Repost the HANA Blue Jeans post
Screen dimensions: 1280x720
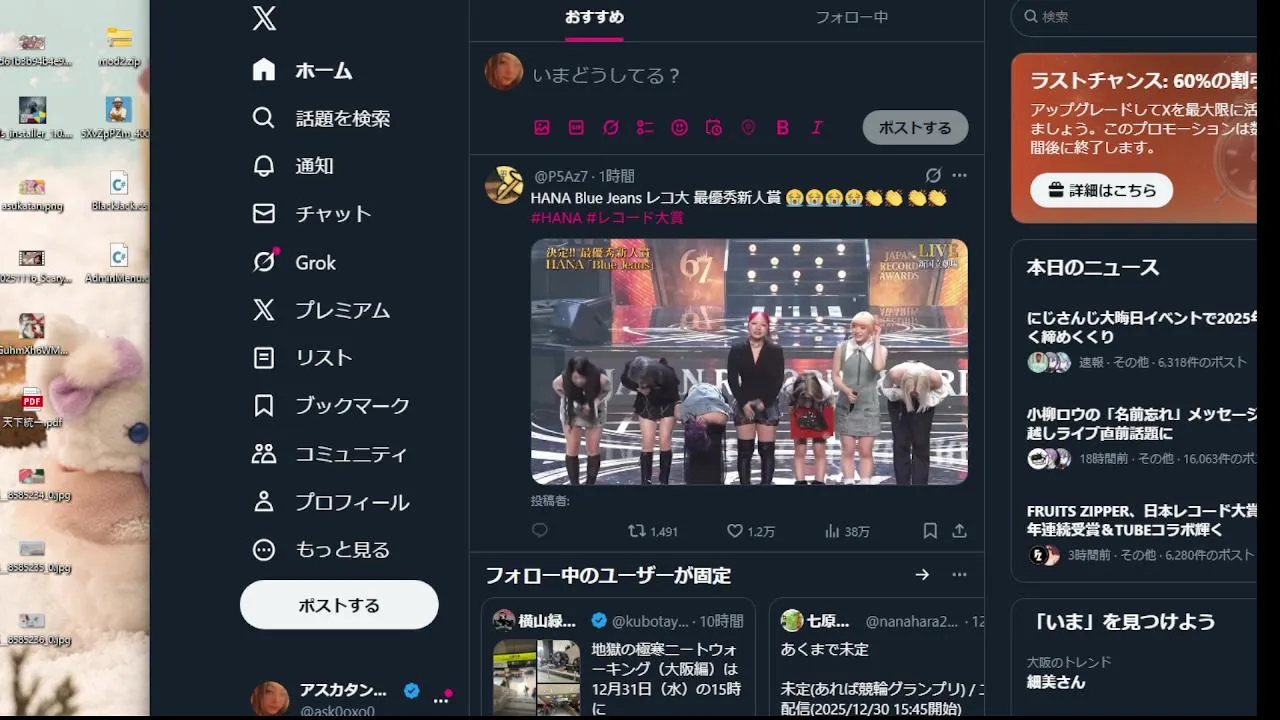coord(637,531)
